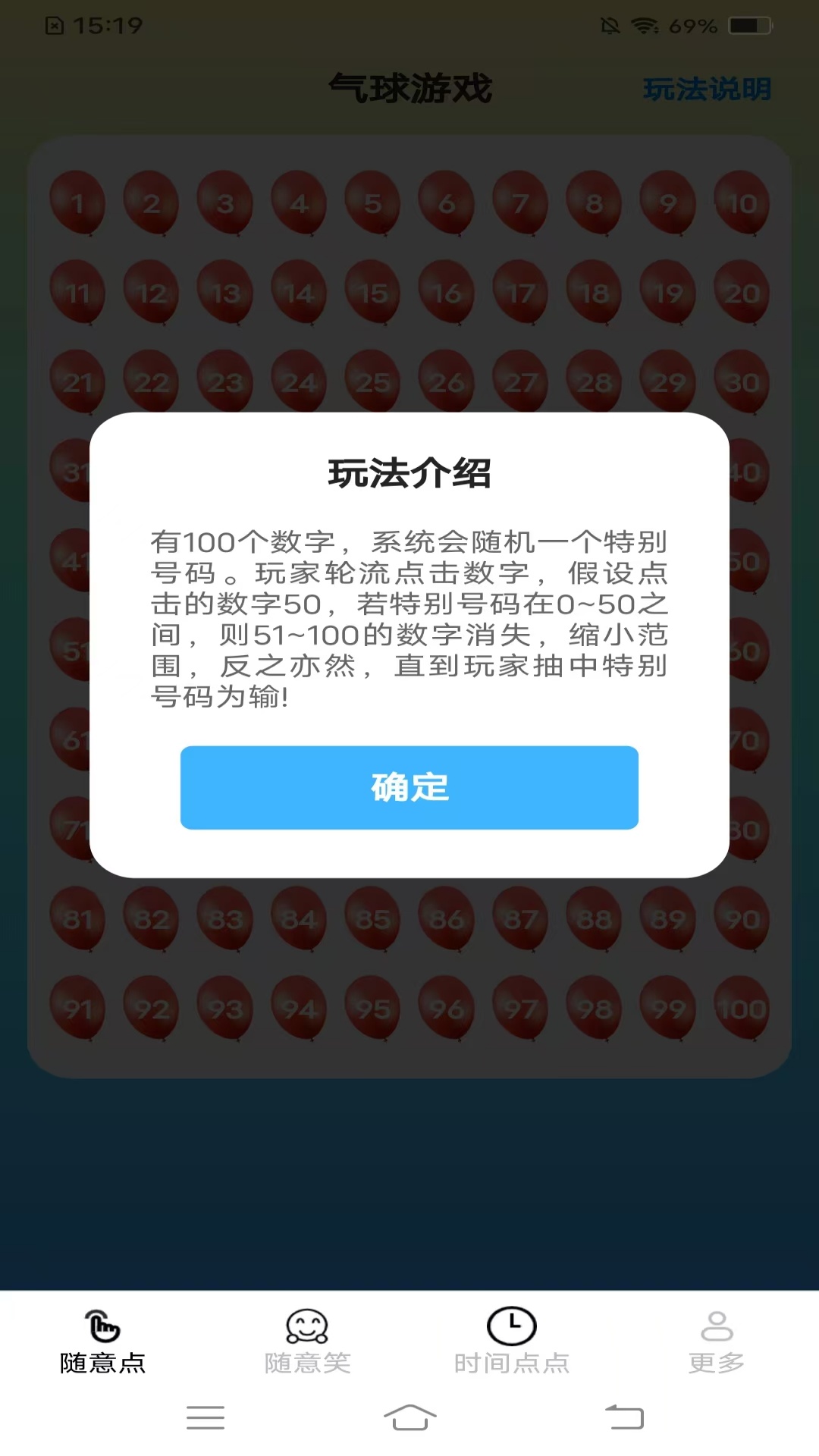Confirm the dialog with 确定 button
819x1456 pixels.
click(409, 787)
